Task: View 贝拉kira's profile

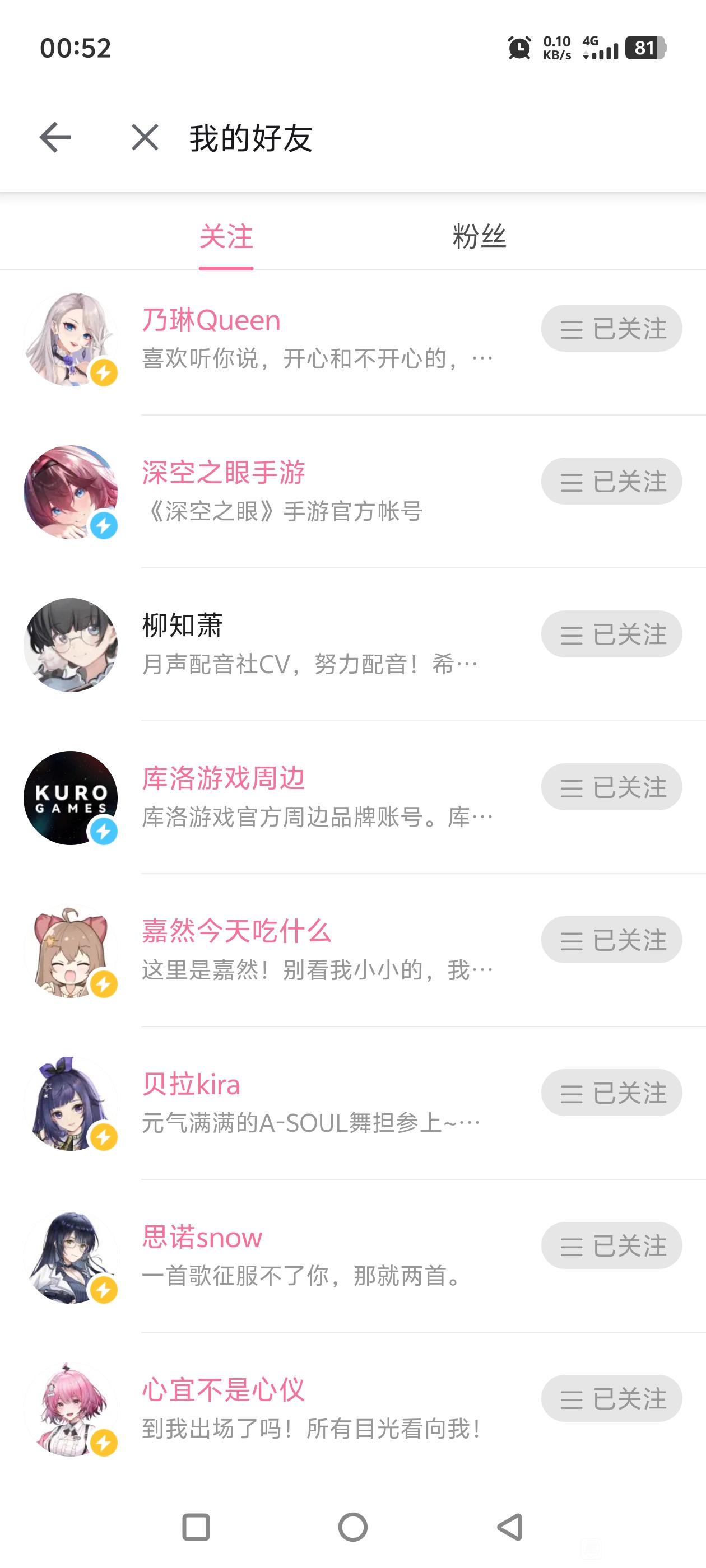Action: tap(191, 1085)
